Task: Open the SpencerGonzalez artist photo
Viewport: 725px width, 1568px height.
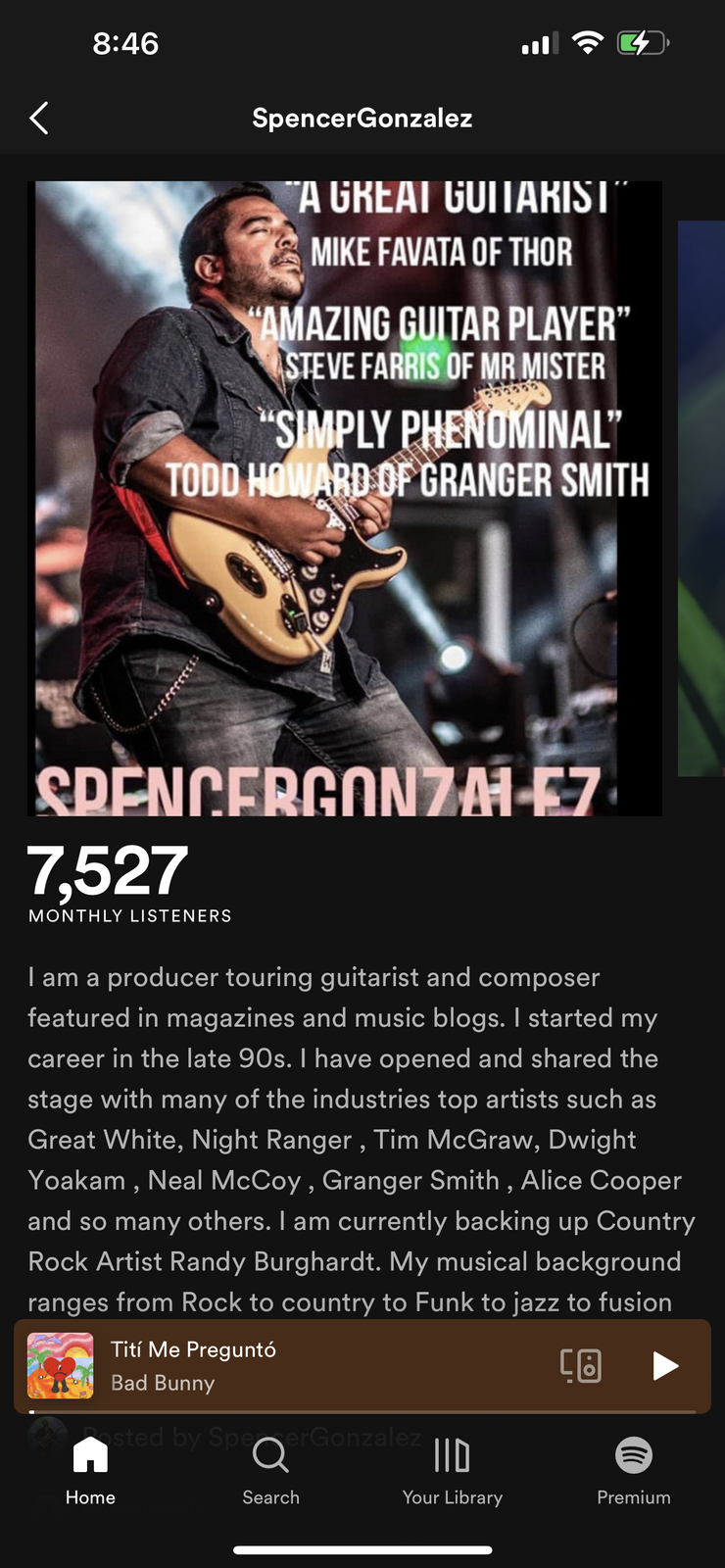Action: click(345, 498)
